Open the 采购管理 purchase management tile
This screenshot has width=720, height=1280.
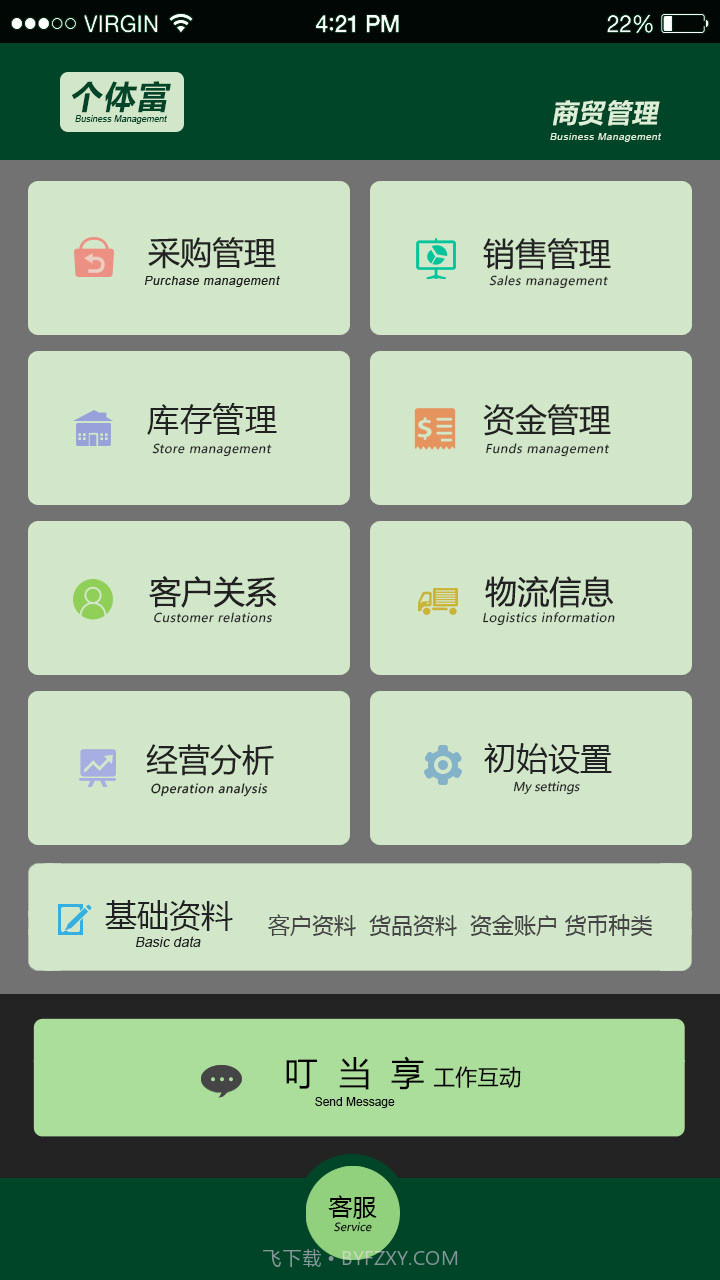tap(188, 257)
